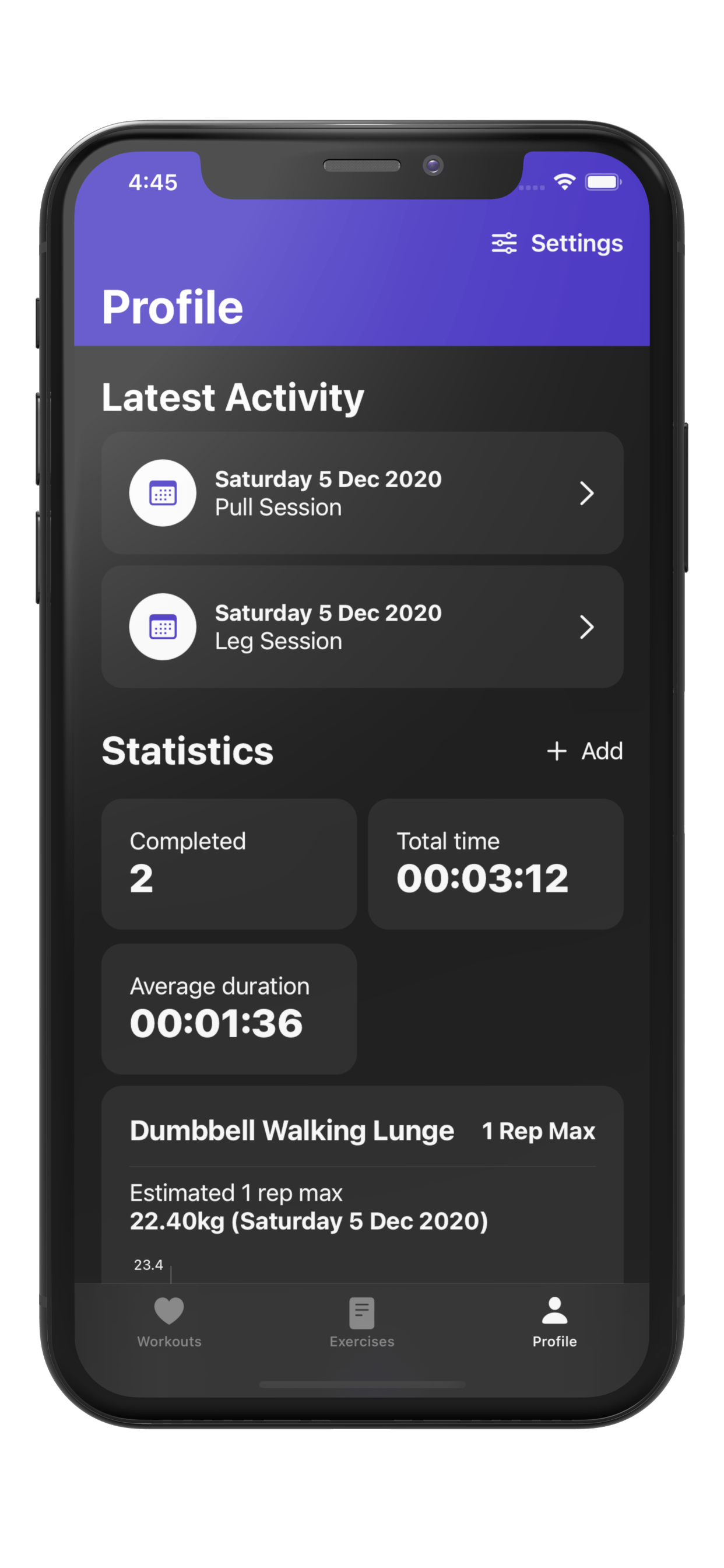Open details via the right arrow on Pull Session
Image resolution: width=724 pixels, height=1568 pixels.
(x=586, y=494)
